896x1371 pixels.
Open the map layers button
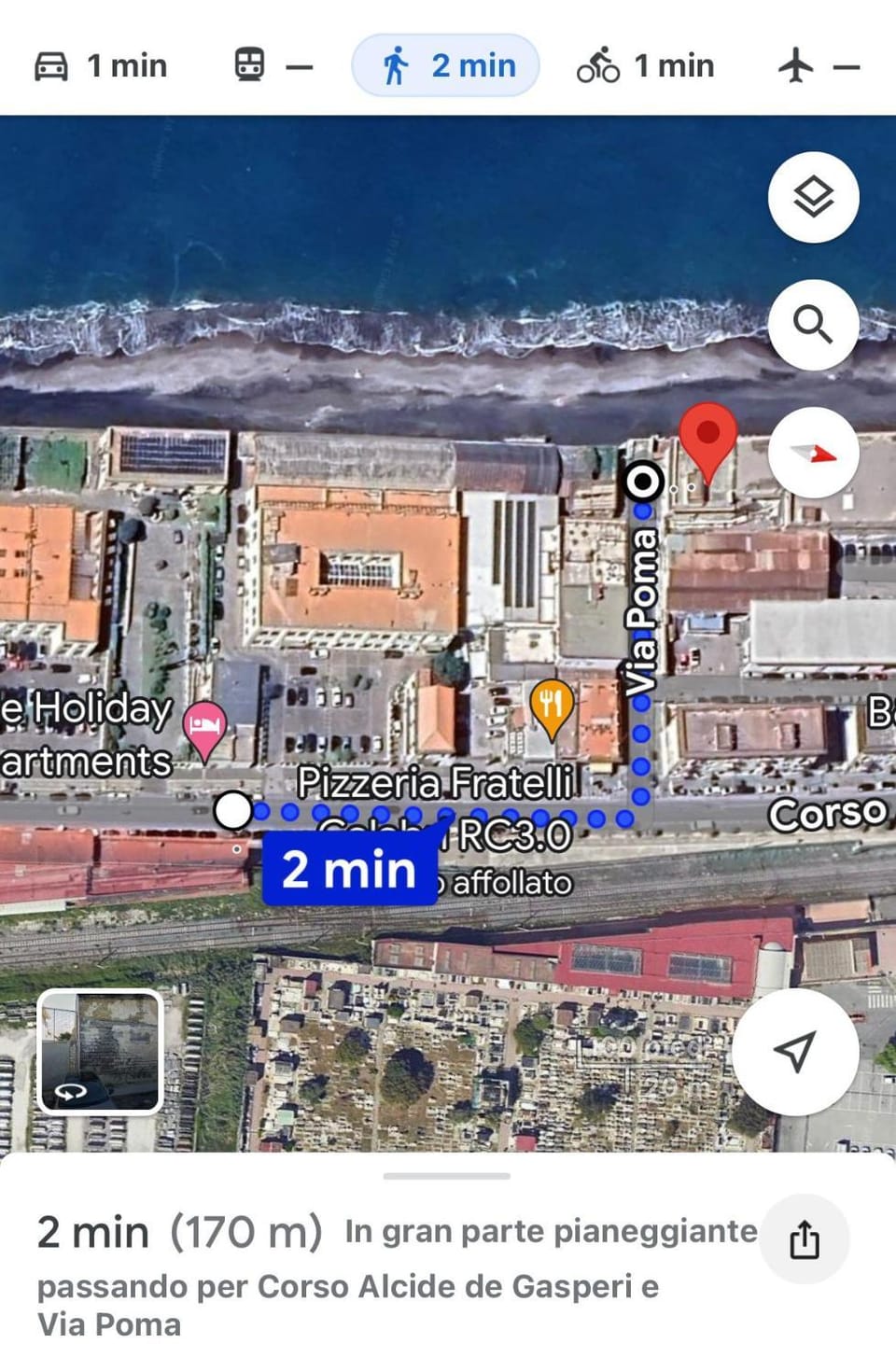click(x=813, y=198)
